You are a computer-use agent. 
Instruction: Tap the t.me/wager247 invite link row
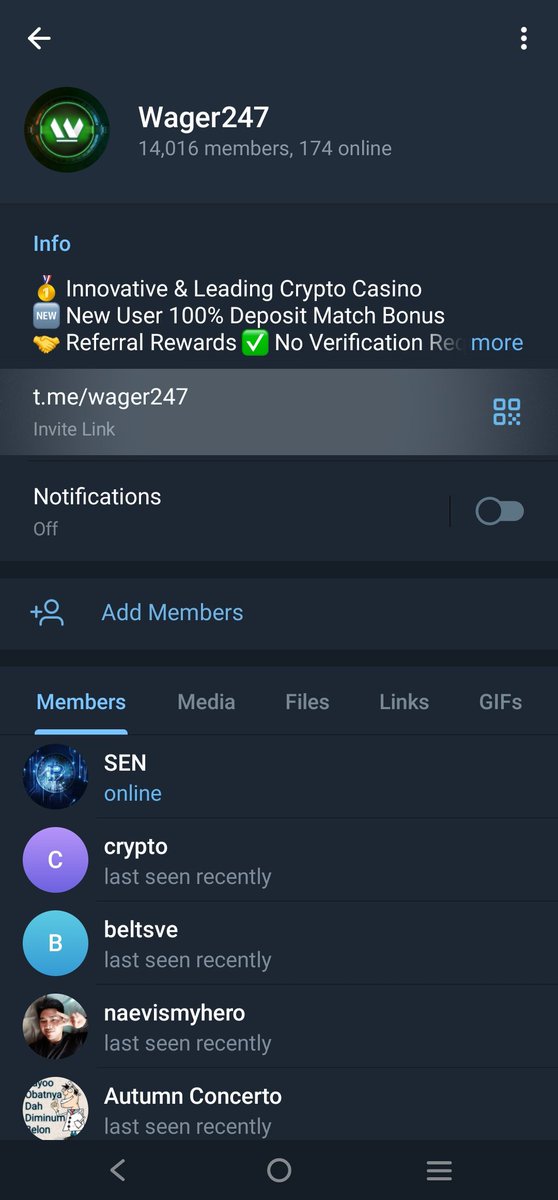pos(279,412)
